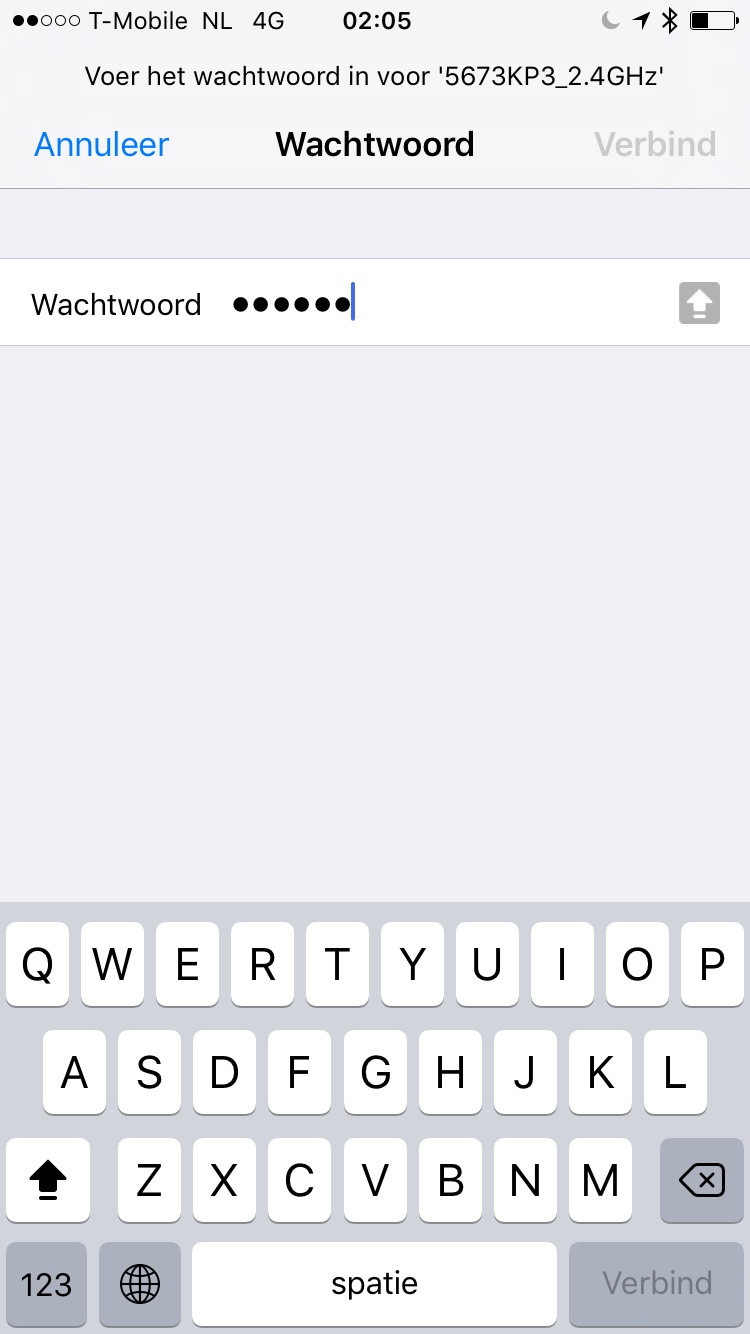Image resolution: width=750 pixels, height=1334 pixels.
Task: Tap the letter A key
Action: 74,1073
